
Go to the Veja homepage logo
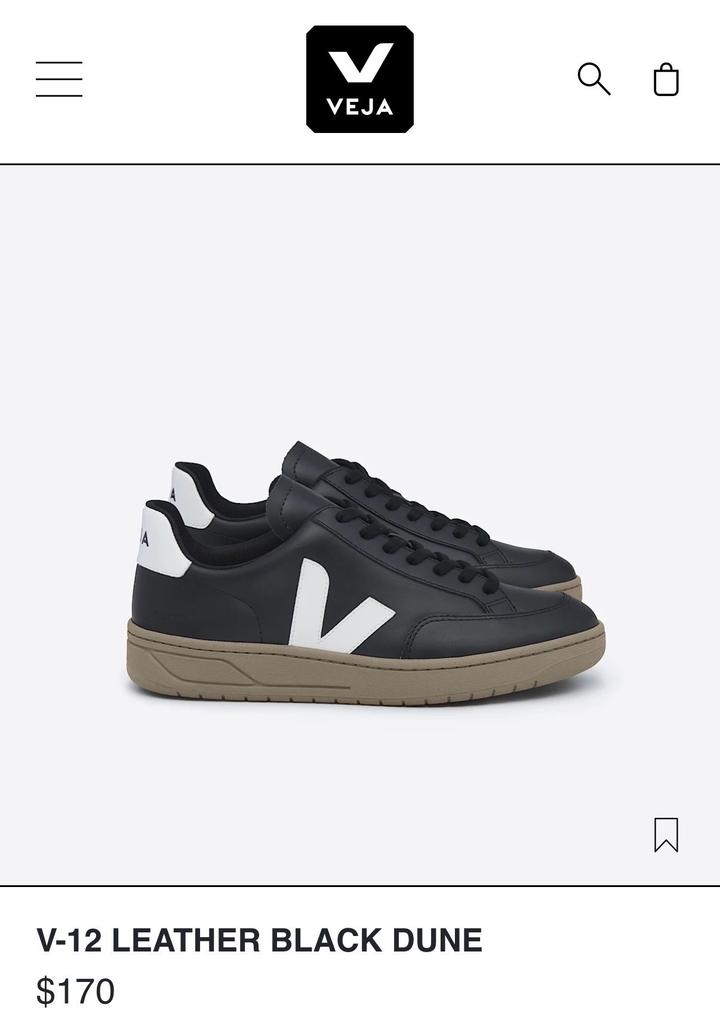click(x=360, y=79)
